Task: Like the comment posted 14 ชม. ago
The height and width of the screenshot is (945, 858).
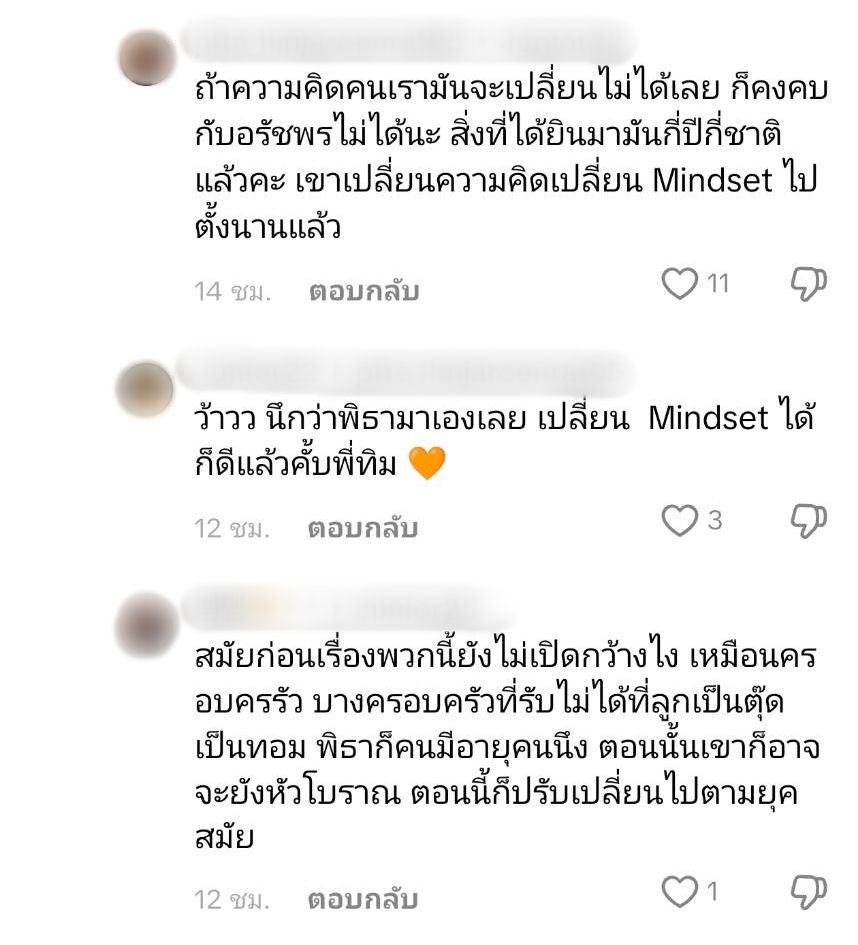Action: click(x=680, y=285)
